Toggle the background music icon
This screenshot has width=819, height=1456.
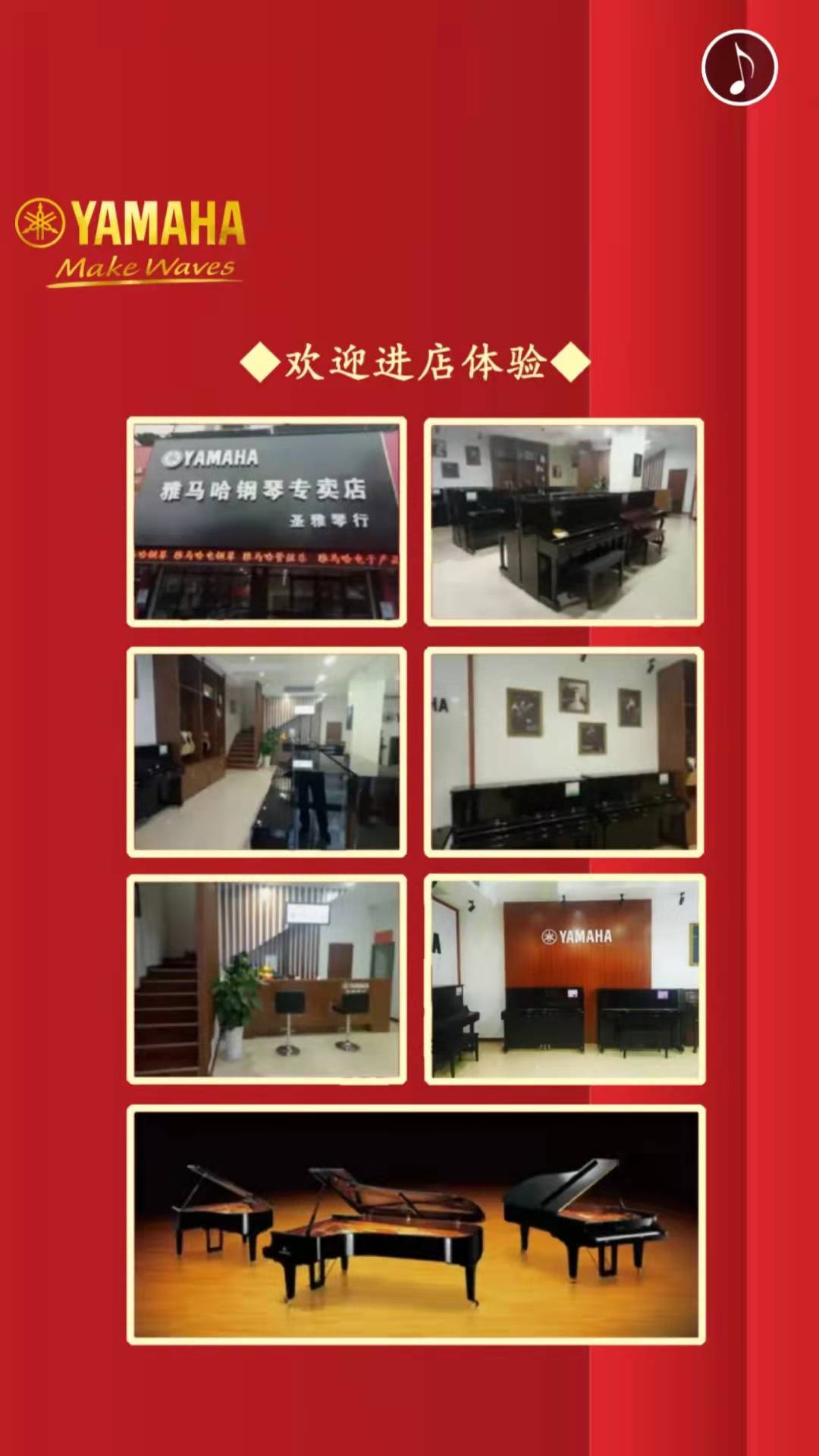point(739,68)
